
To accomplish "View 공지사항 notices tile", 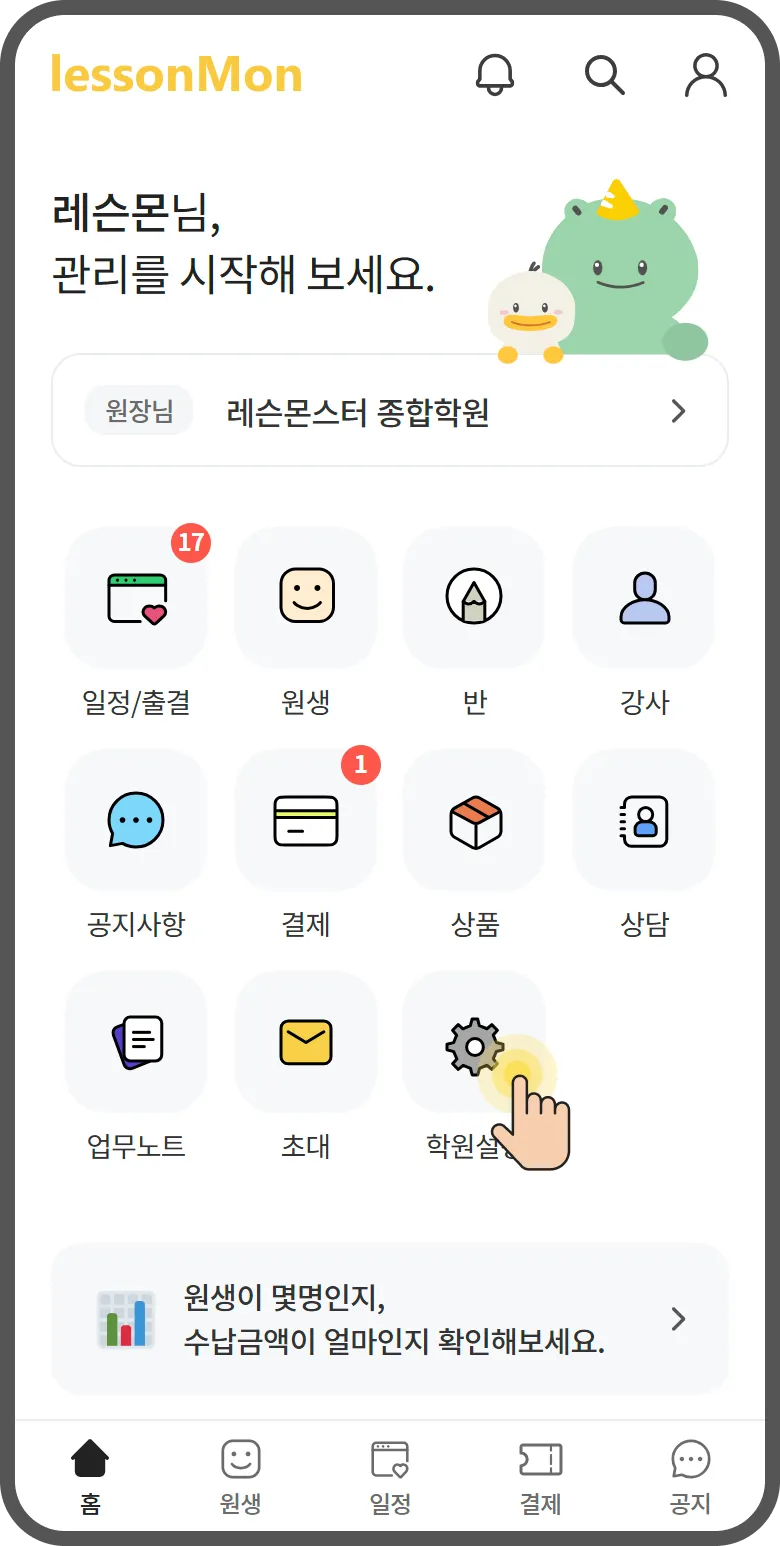I will tap(136, 821).
